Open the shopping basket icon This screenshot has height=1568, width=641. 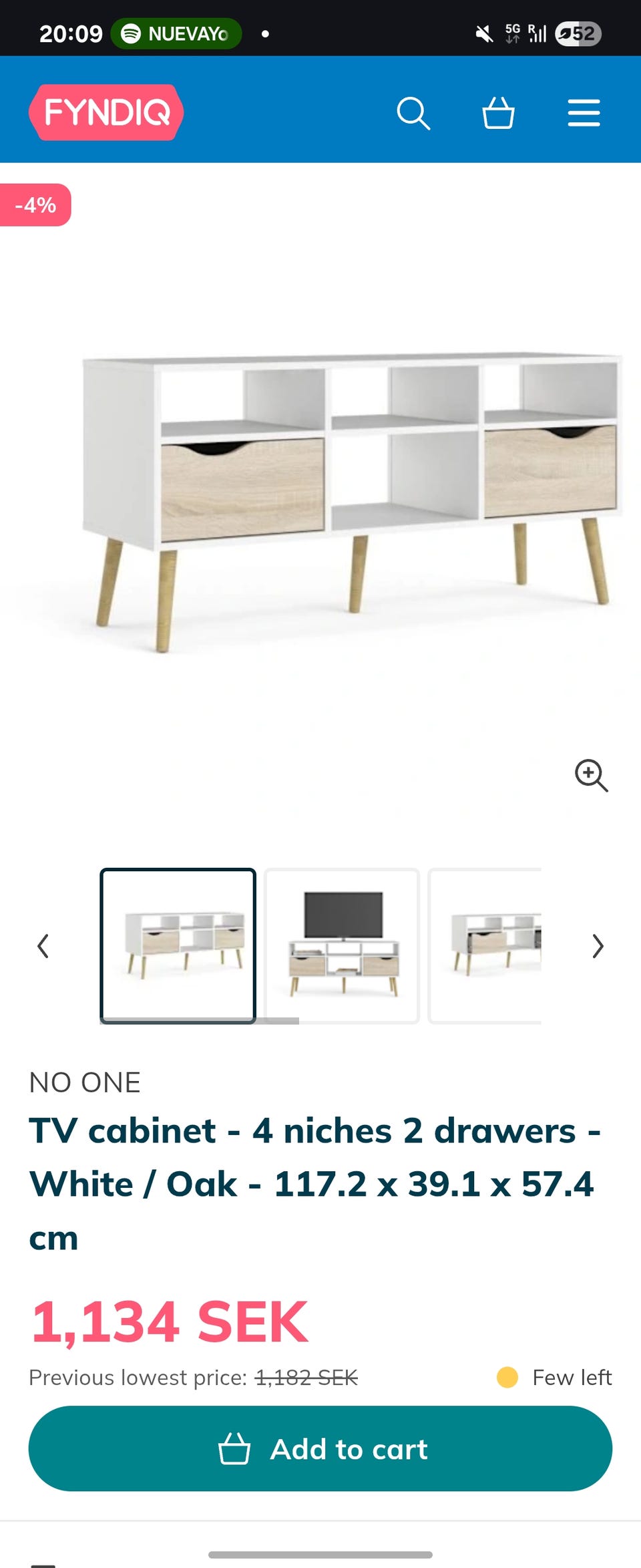[499, 113]
